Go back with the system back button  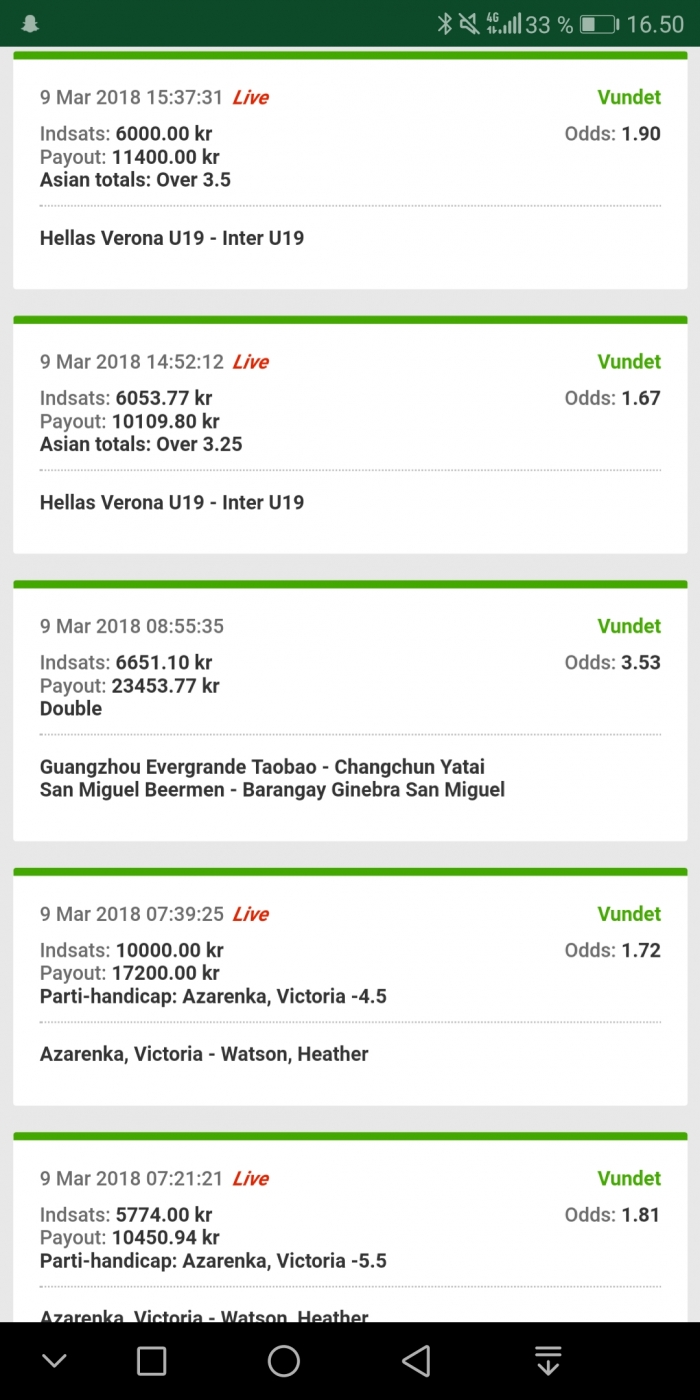coord(416,1361)
